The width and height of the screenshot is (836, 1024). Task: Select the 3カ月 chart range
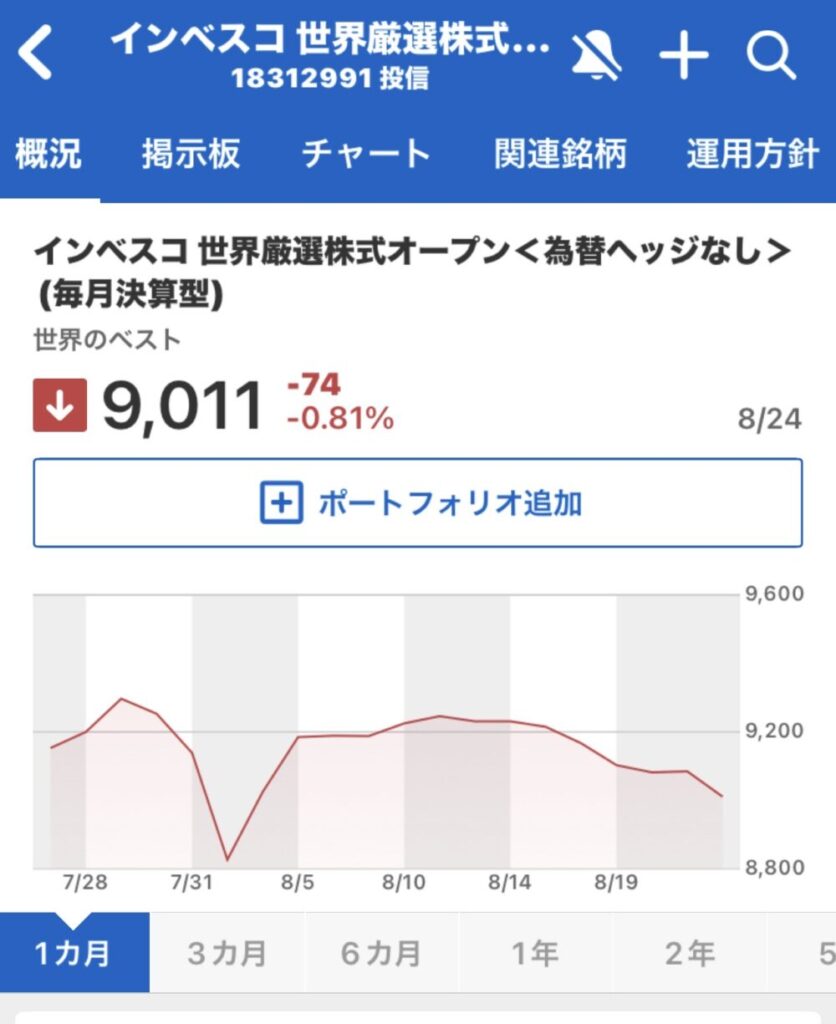pyautogui.click(x=227, y=953)
